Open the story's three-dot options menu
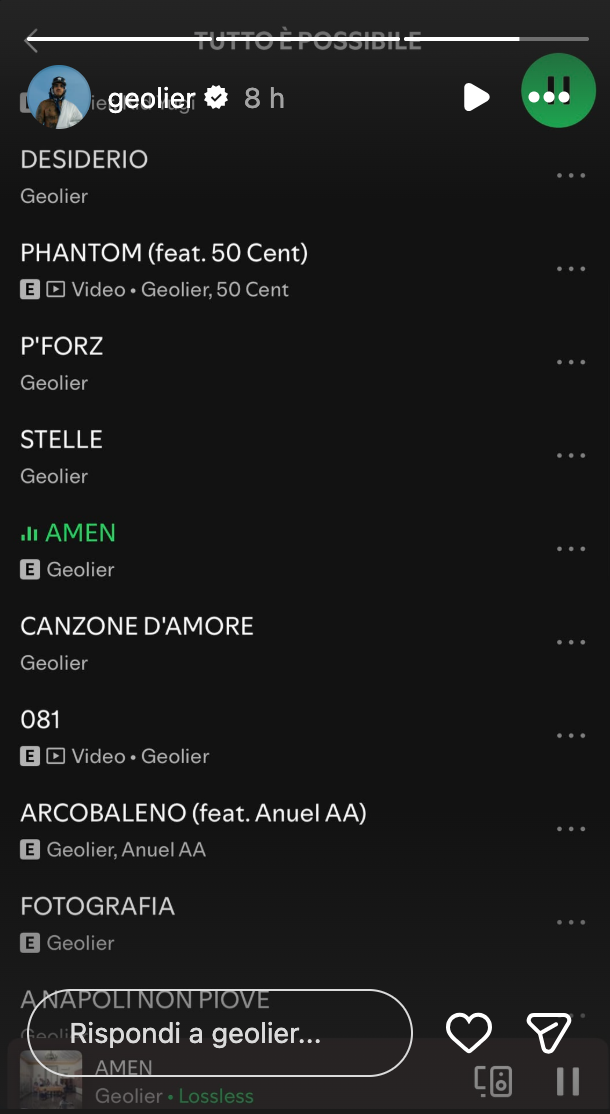The width and height of the screenshot is (610, 1114). 549,97
